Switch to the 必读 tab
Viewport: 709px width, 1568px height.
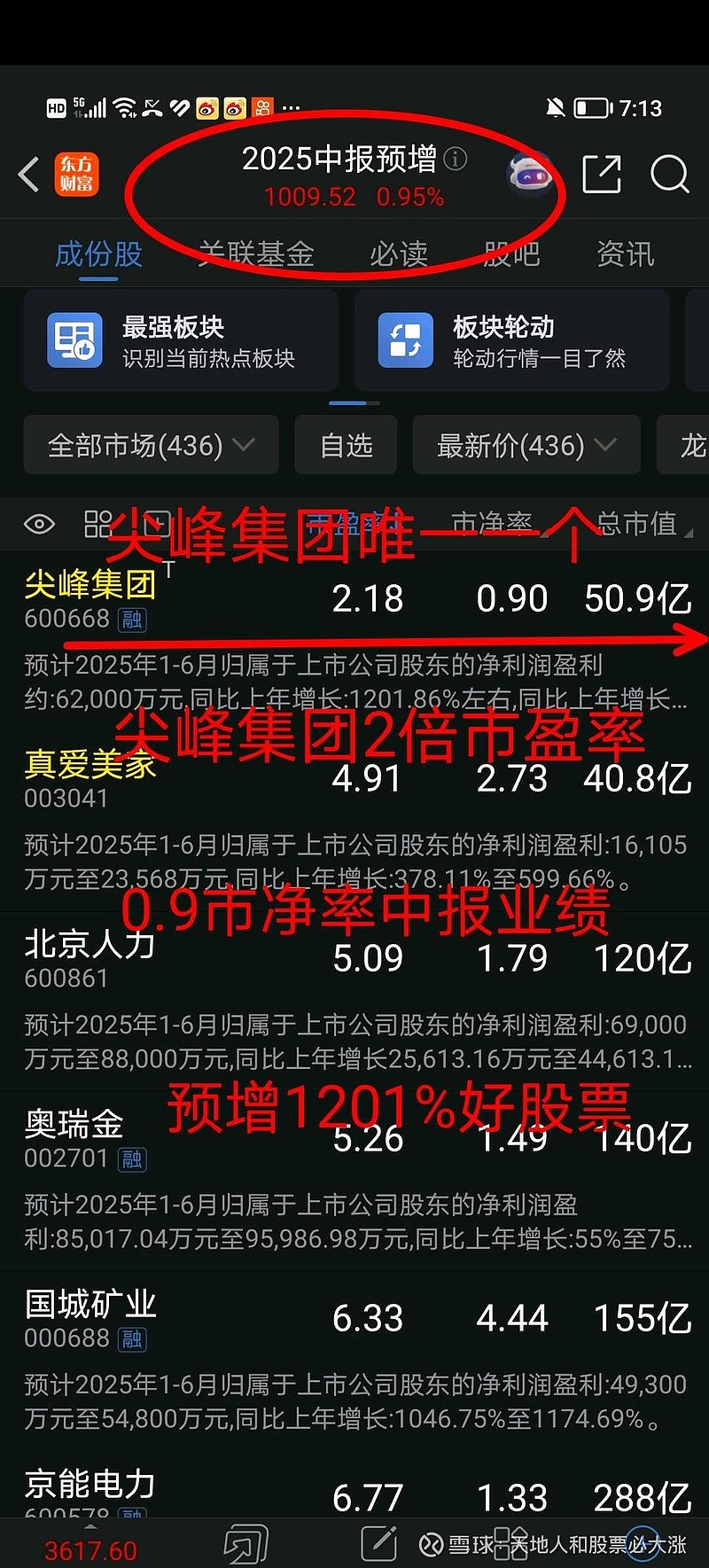pos(399,254)
